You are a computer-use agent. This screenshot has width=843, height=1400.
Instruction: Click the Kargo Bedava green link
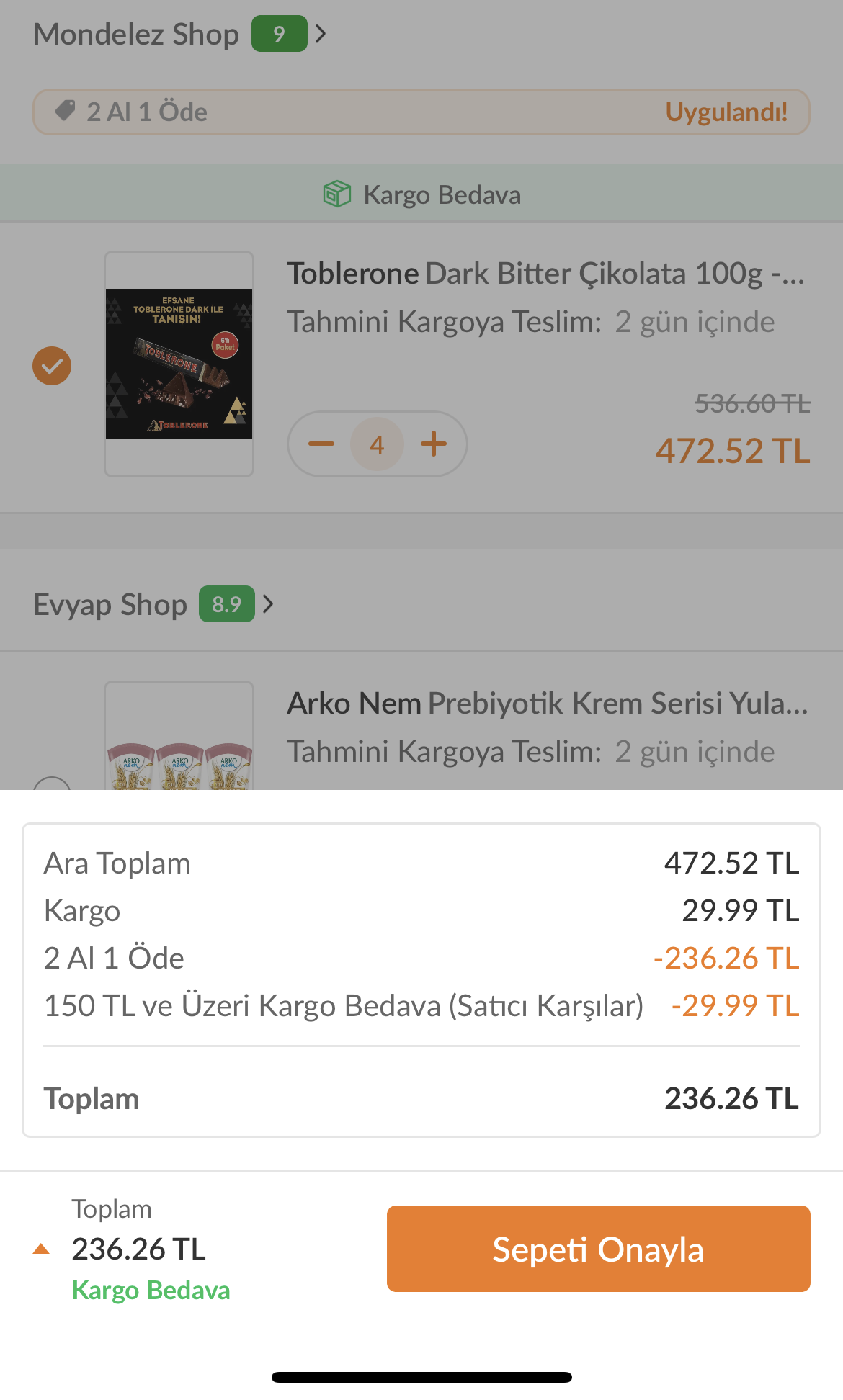[151, 1291]
